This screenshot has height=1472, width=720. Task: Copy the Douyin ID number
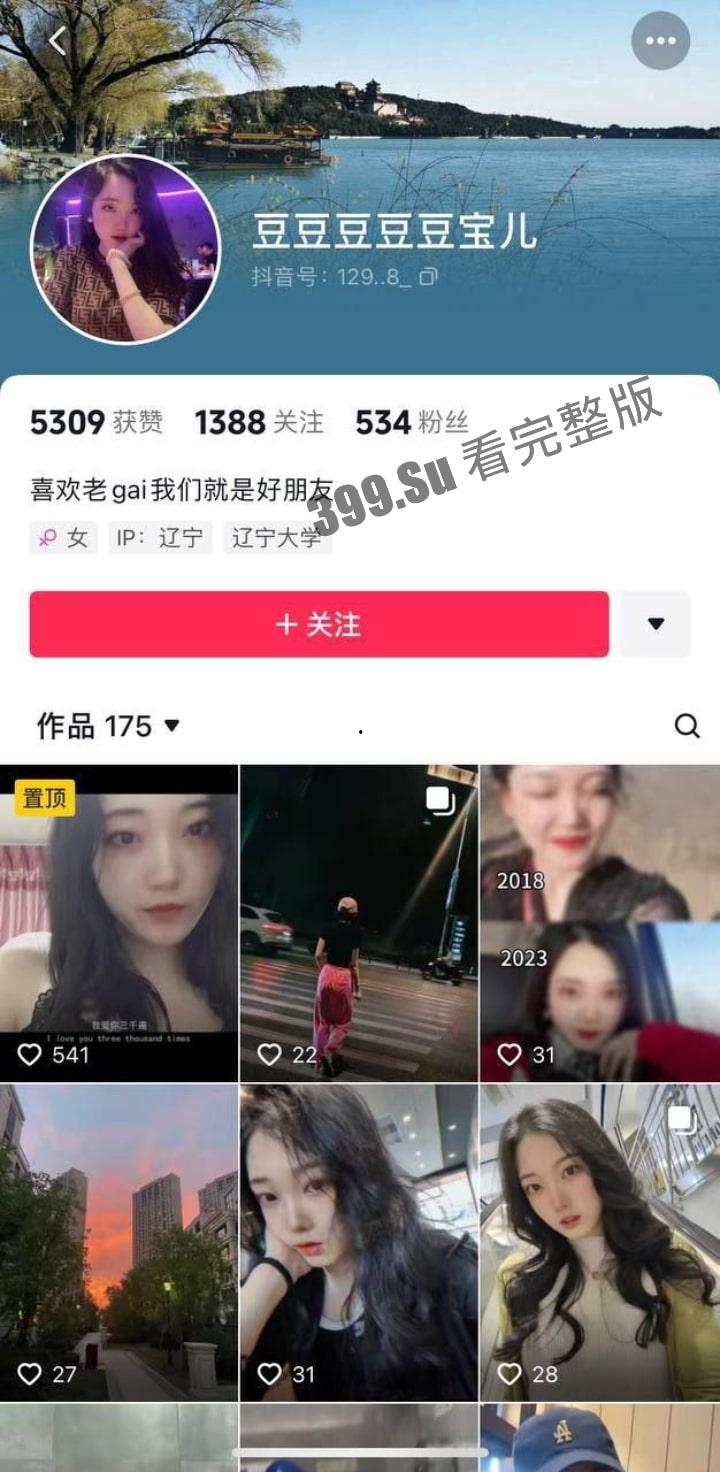(428, 277)
